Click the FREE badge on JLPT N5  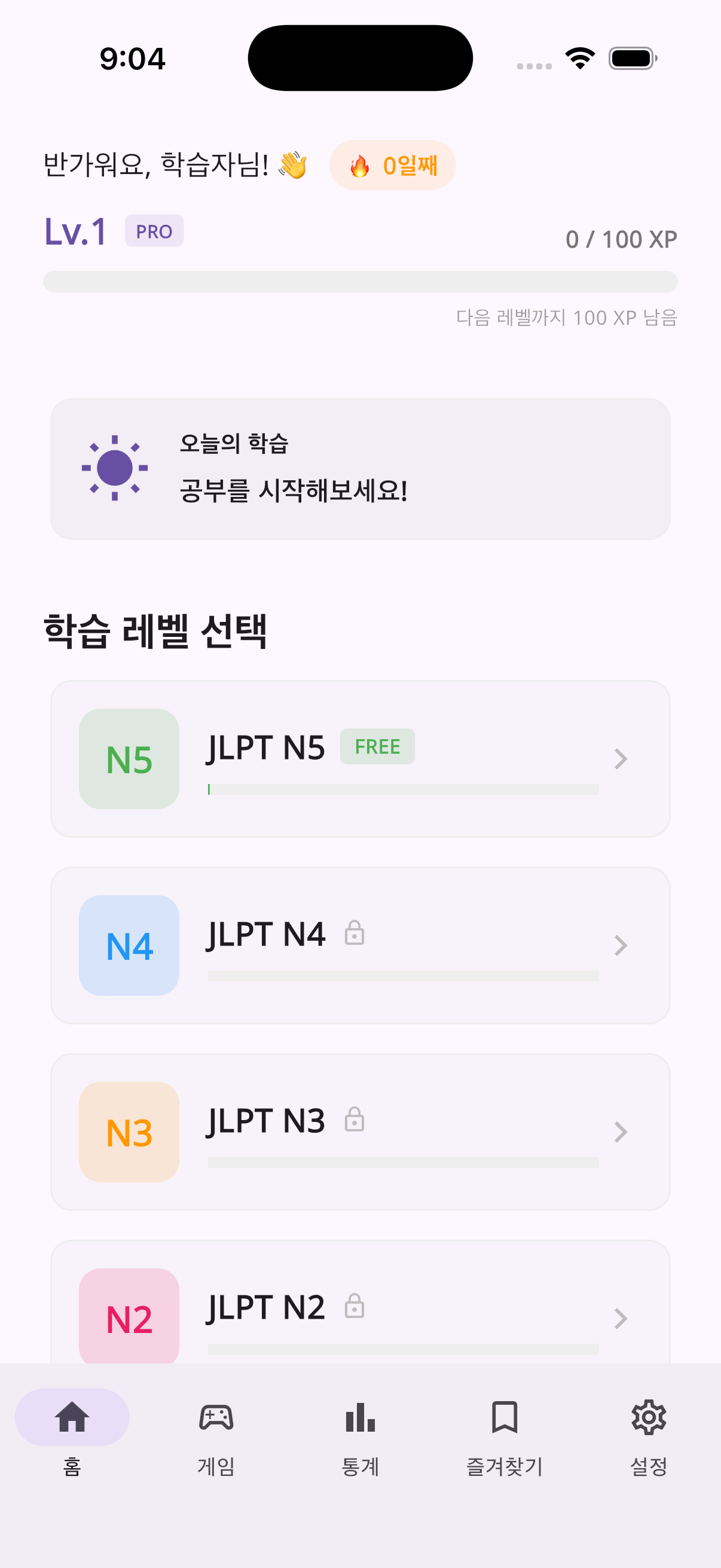377,746
